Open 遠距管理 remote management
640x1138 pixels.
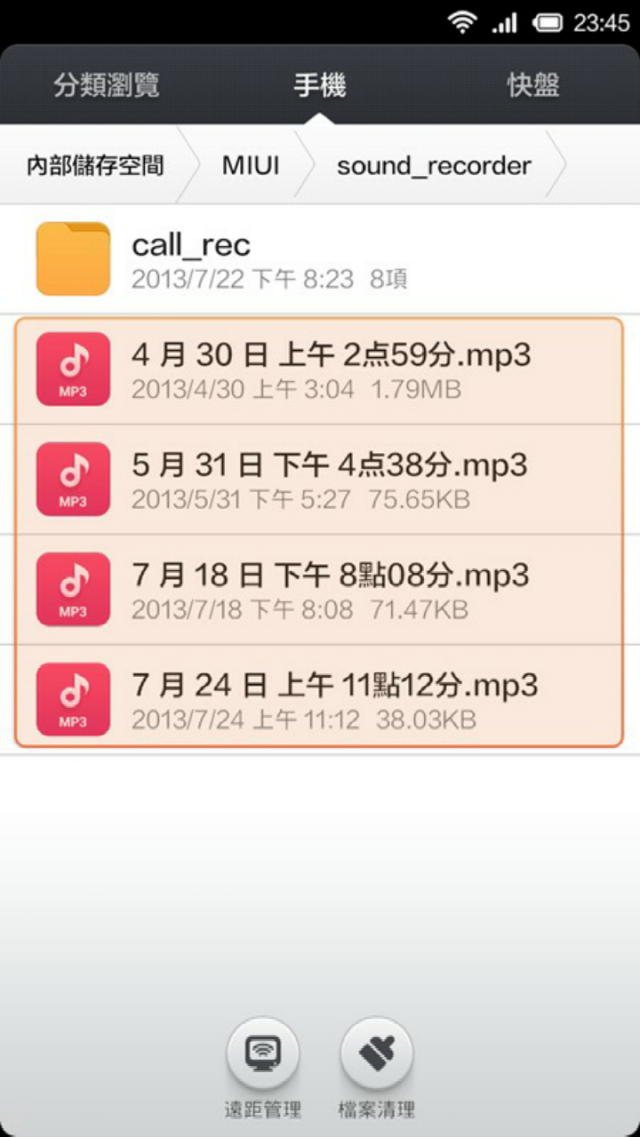click(263, 1063)
